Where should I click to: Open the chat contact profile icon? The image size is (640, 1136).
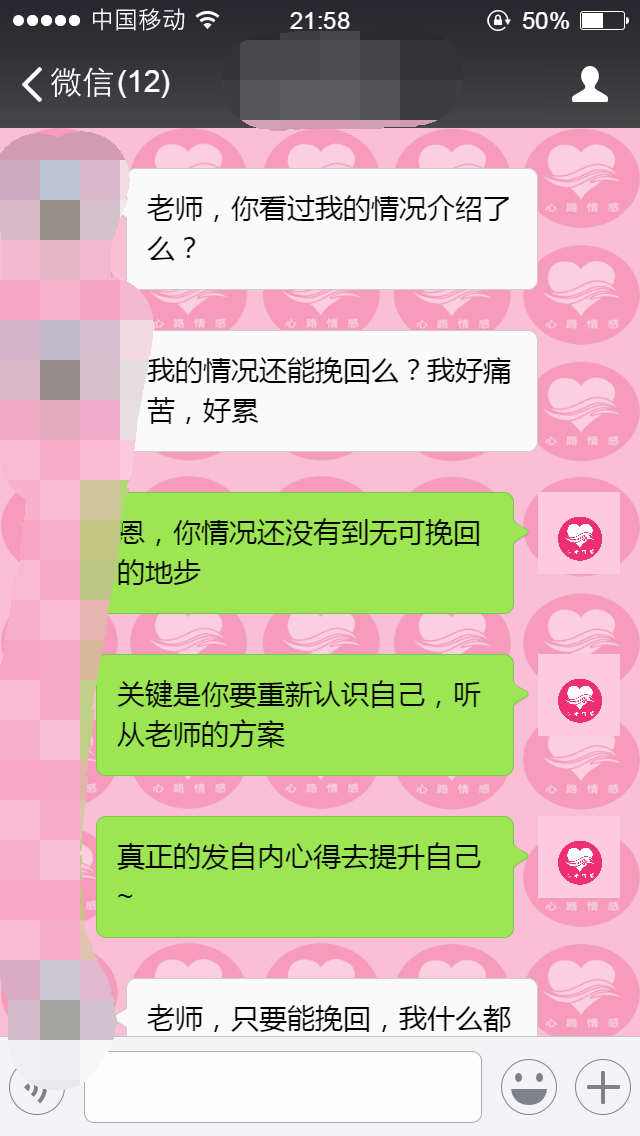pos(589,84)
